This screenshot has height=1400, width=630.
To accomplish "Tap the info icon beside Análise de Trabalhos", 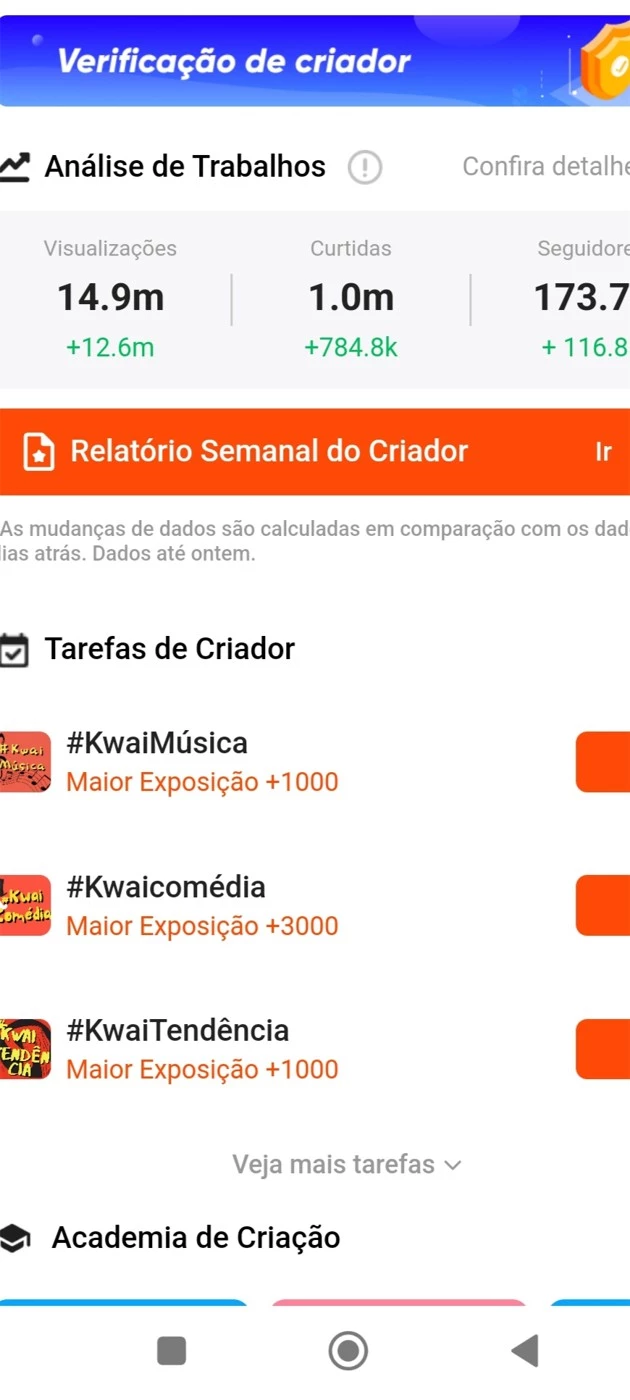I will pos(365,167).
